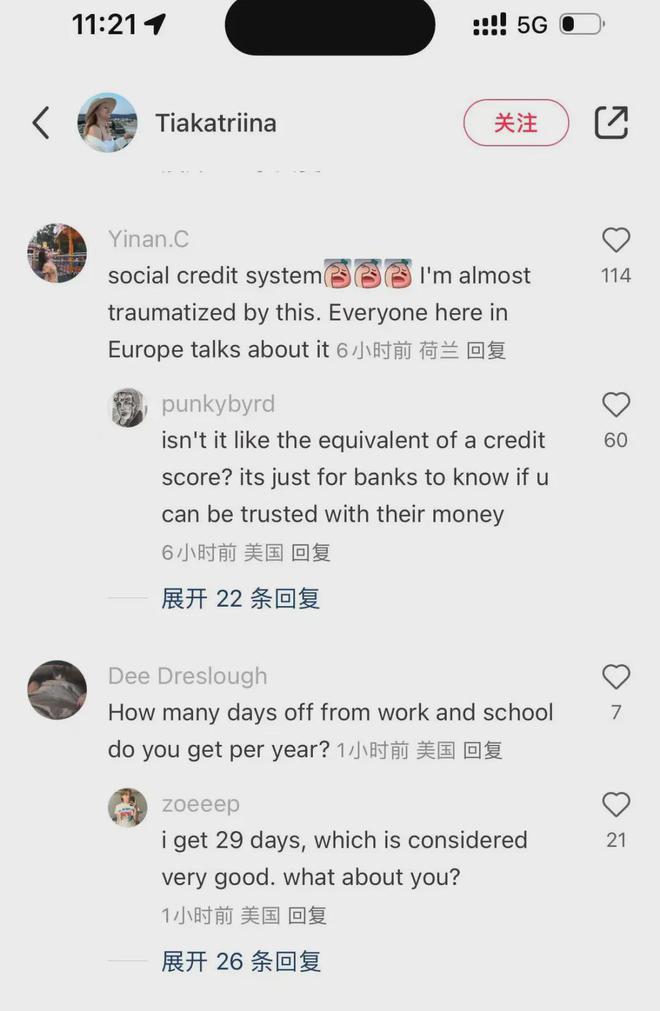This screenshot has width=660, height=1011.
Task: Reply to Yinan.C's social credit comment
Action: pyautogui.click(x=487, y=351)
